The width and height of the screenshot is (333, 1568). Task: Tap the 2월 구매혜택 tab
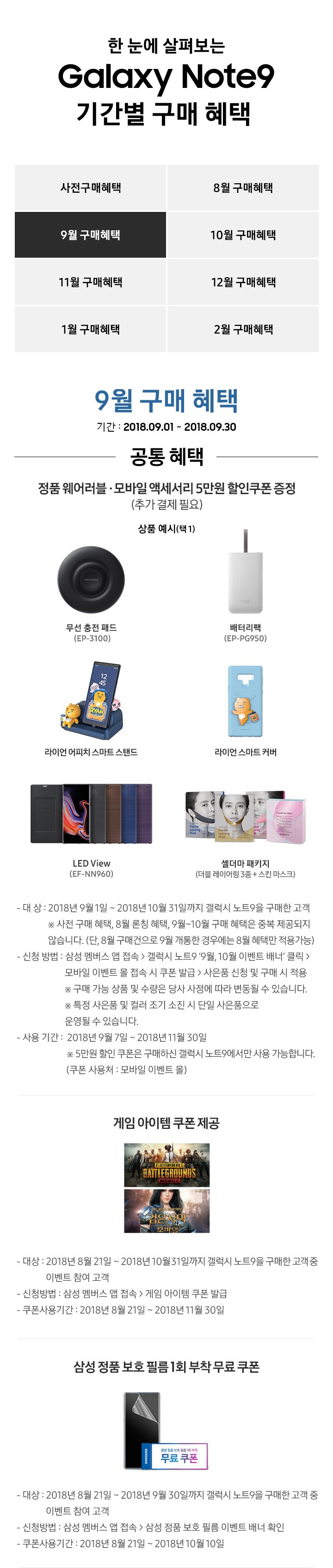243,329
